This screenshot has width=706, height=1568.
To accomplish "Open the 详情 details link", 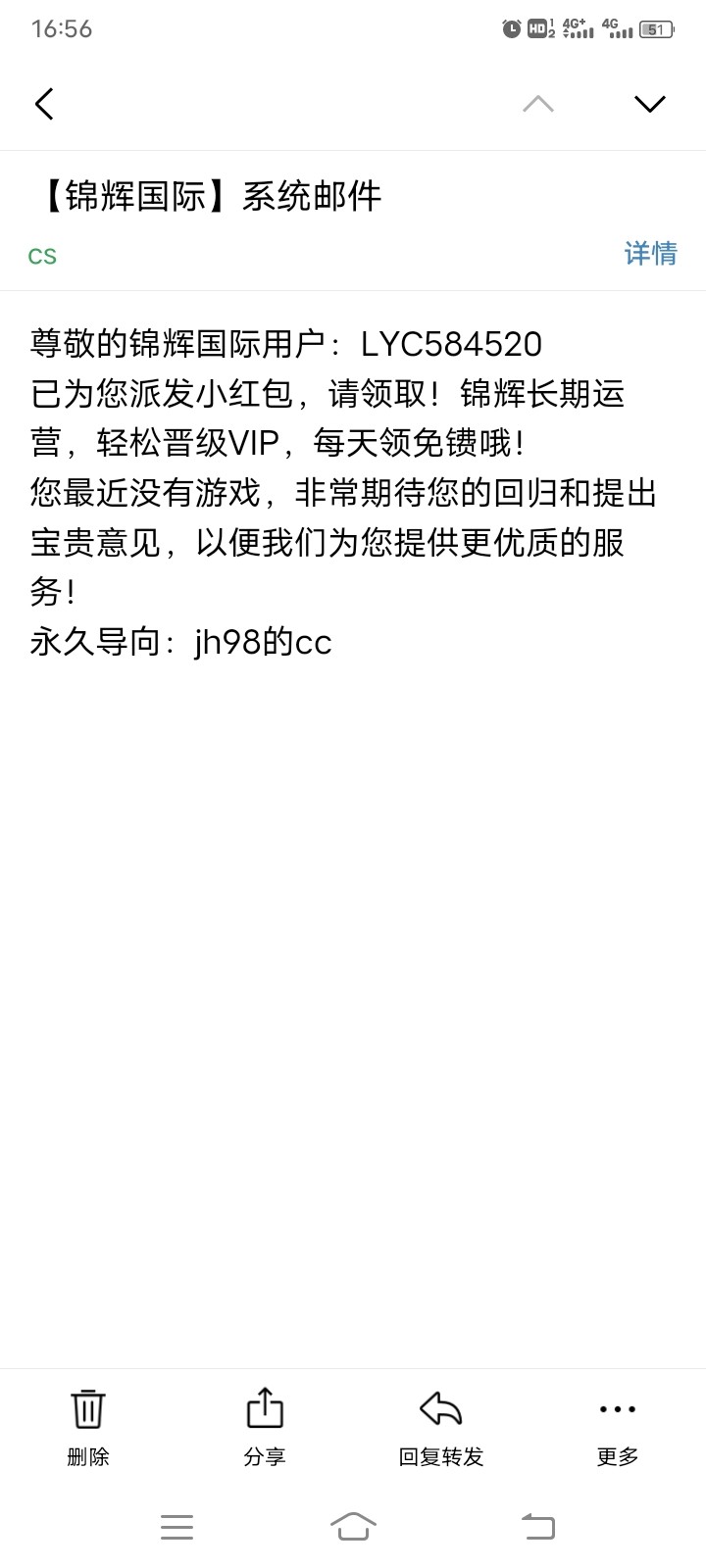I will 651,254.
